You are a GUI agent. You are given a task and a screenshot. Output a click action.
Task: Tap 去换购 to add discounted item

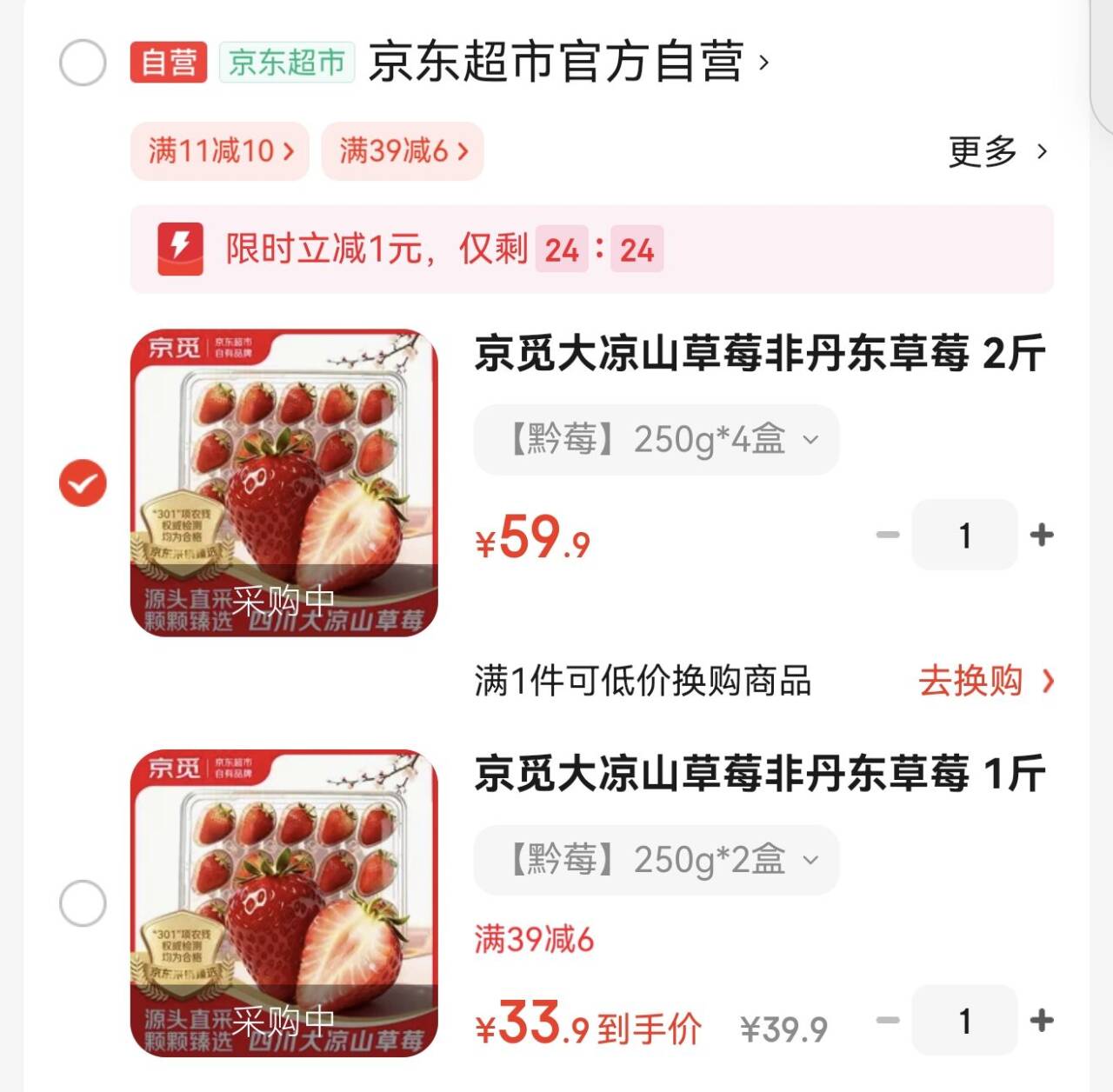[x=985, y=681]
